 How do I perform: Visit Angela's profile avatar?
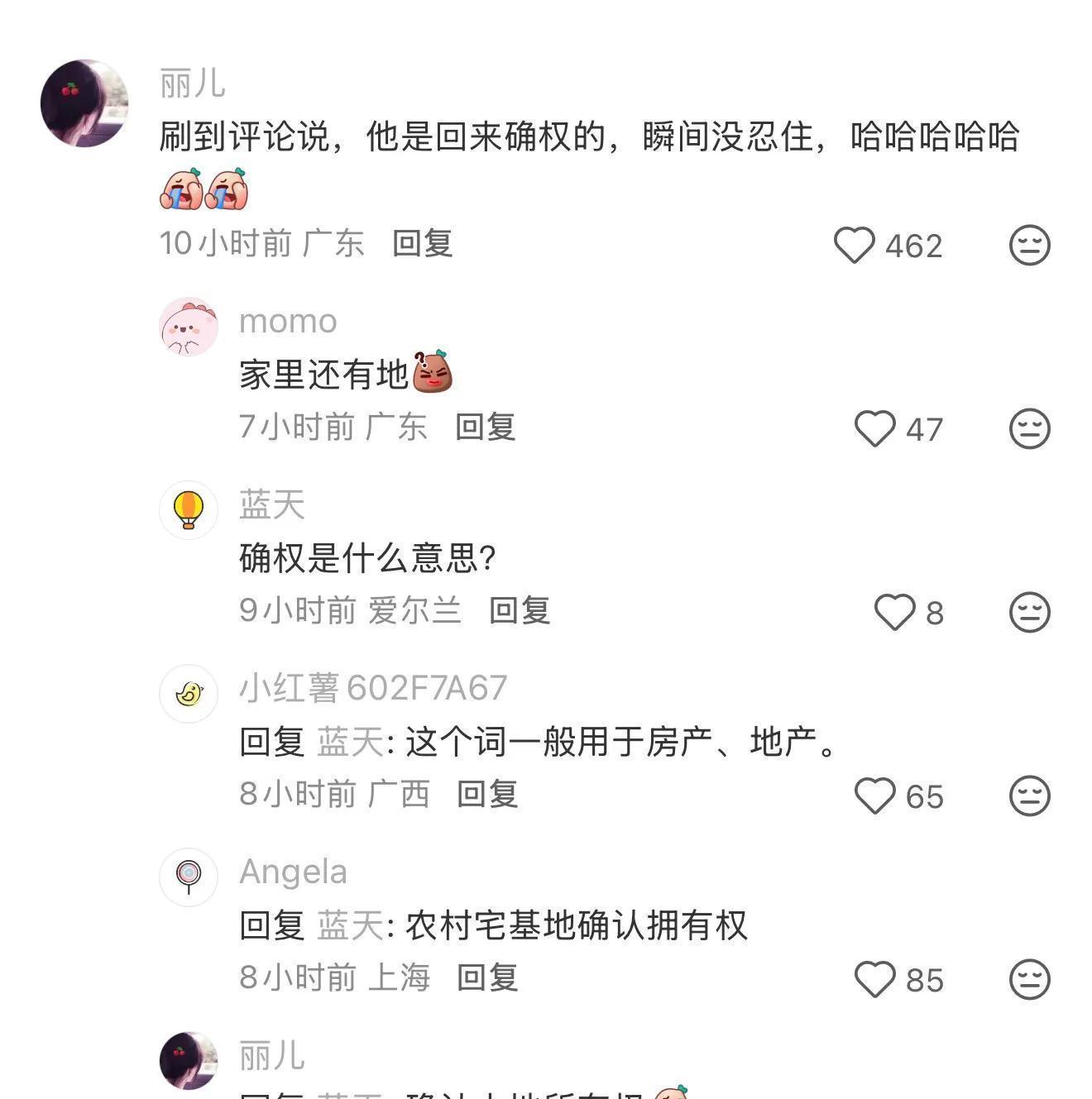tap(189, 877)
